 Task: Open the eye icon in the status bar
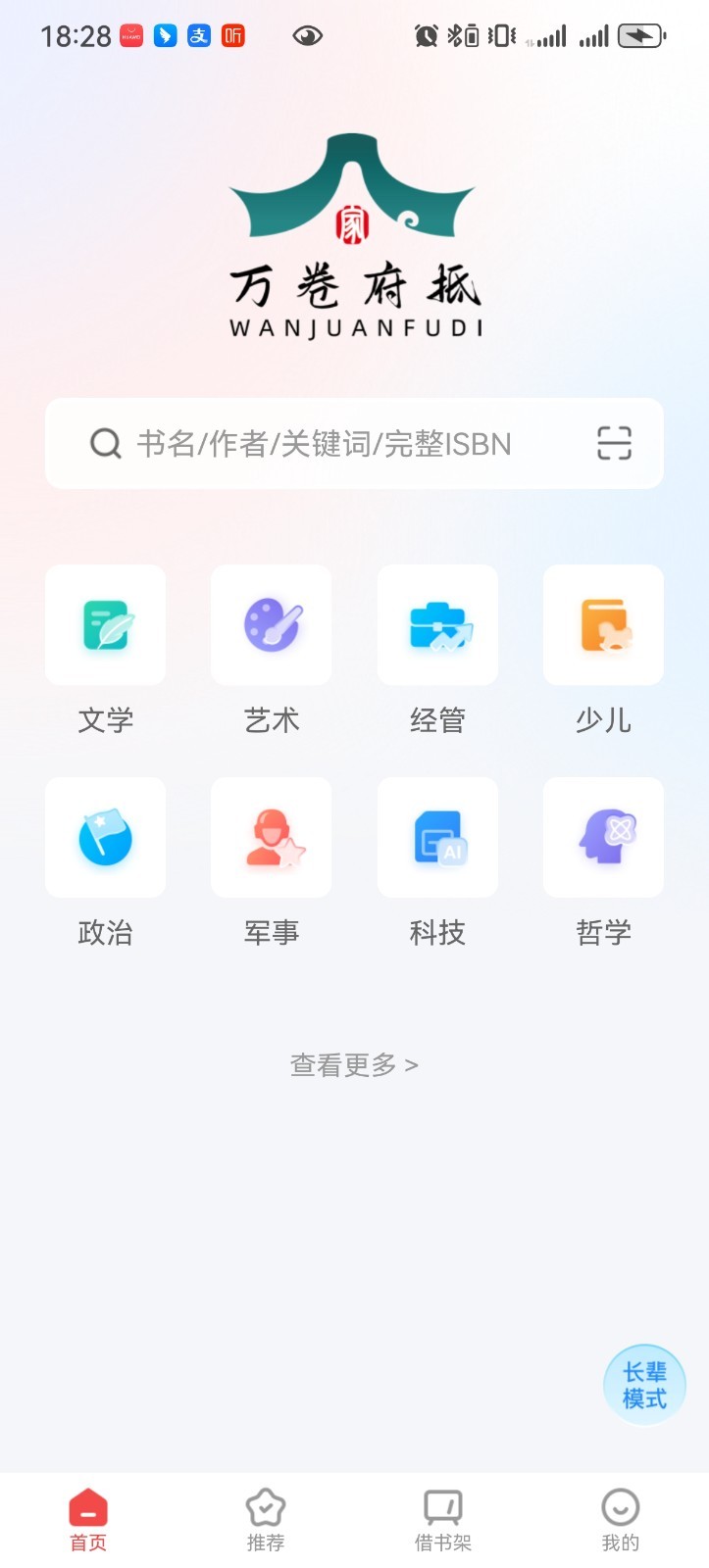point(307,35)
